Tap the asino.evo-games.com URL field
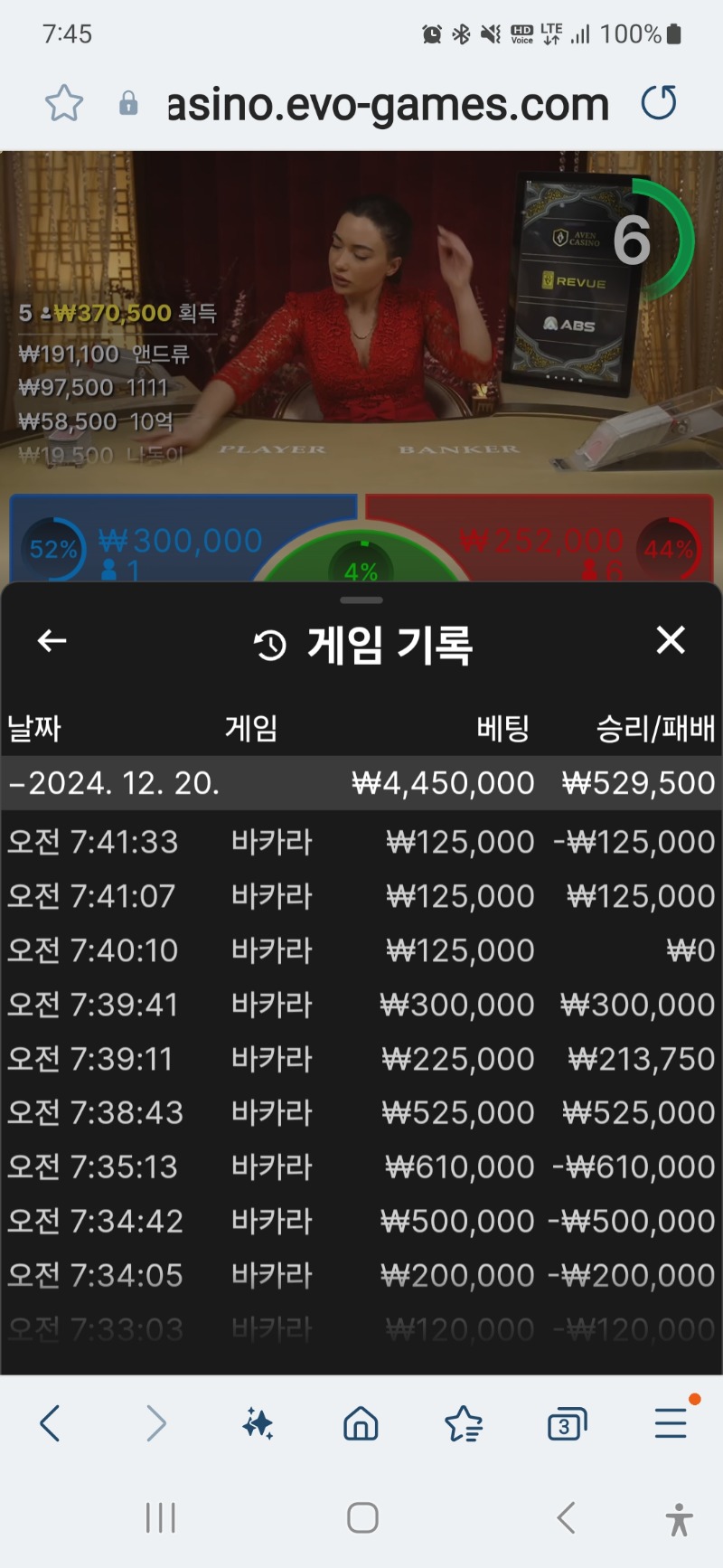The height and width of the screenshot is (1568, 723). 389,104
